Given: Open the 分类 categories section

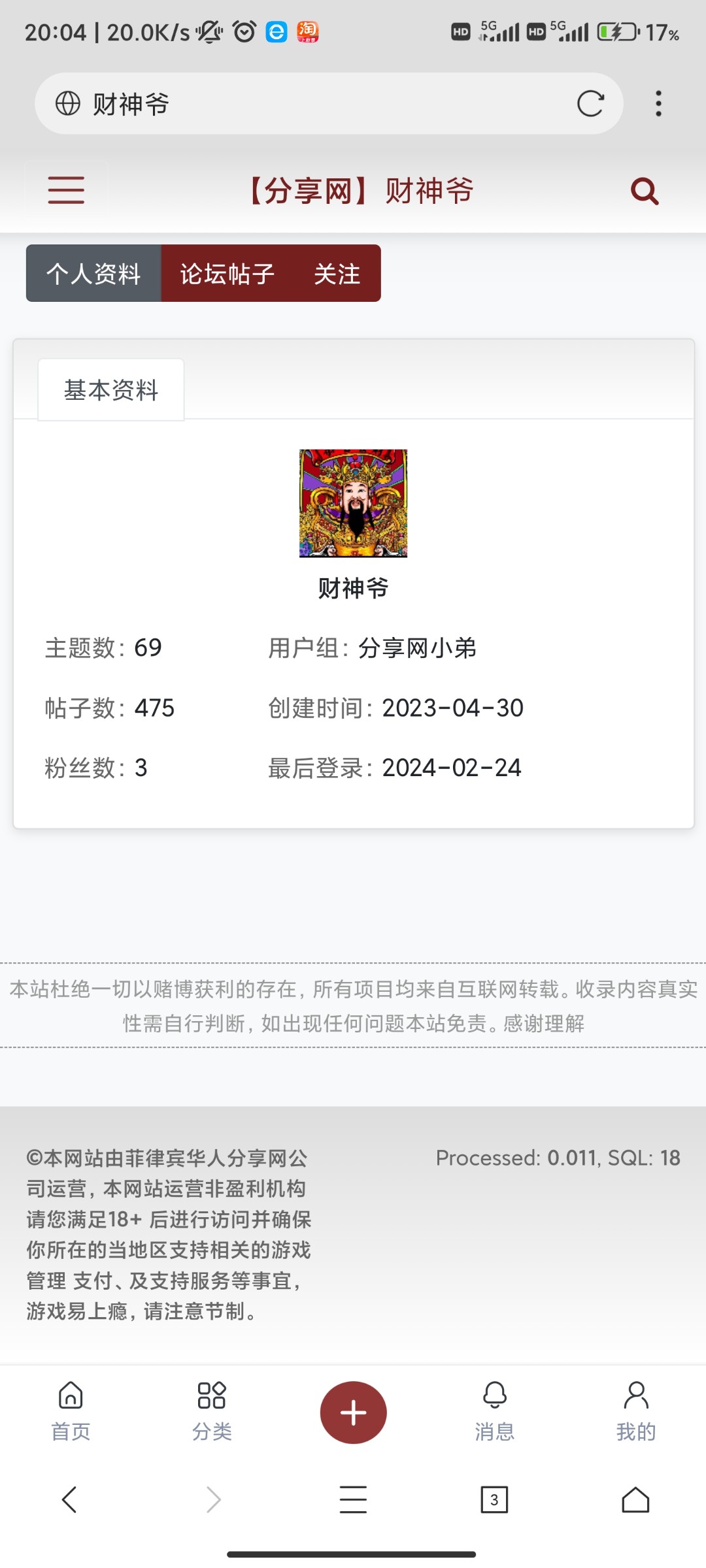Looking at the screenshot, I should 211,1411.
